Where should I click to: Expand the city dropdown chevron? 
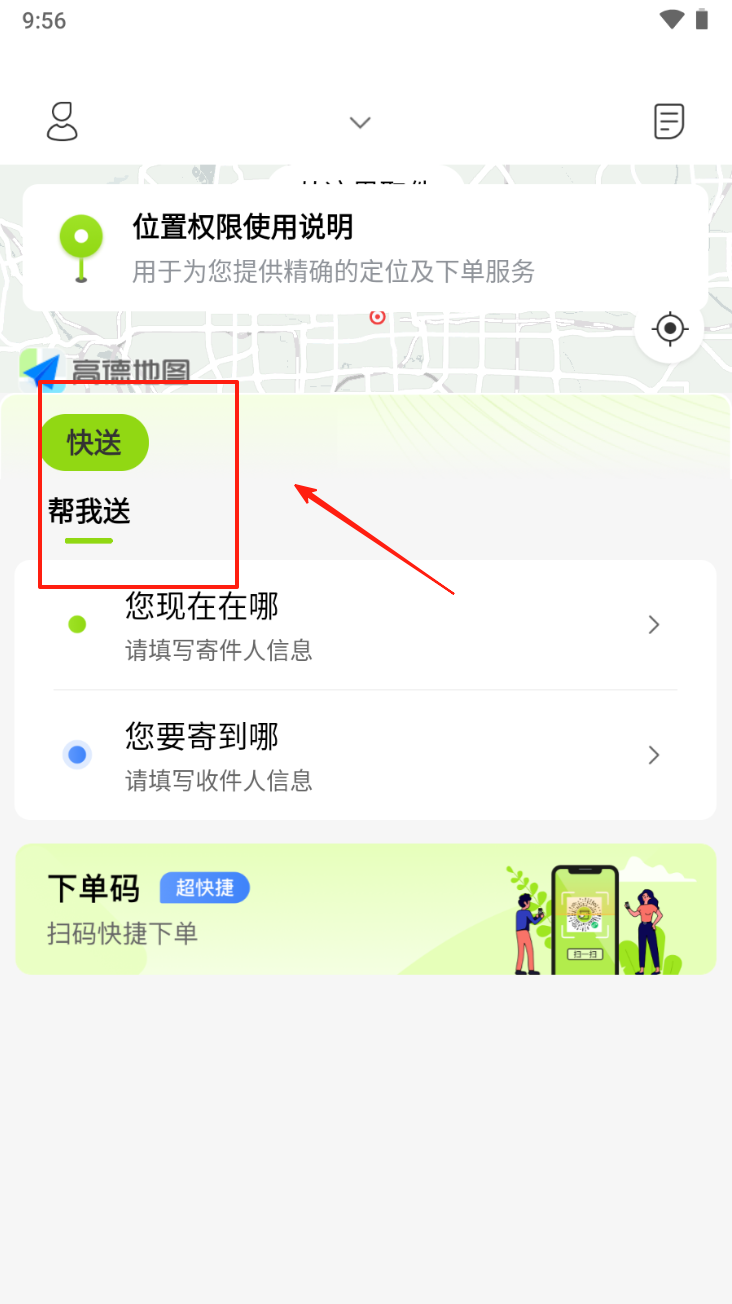point(360,122)
